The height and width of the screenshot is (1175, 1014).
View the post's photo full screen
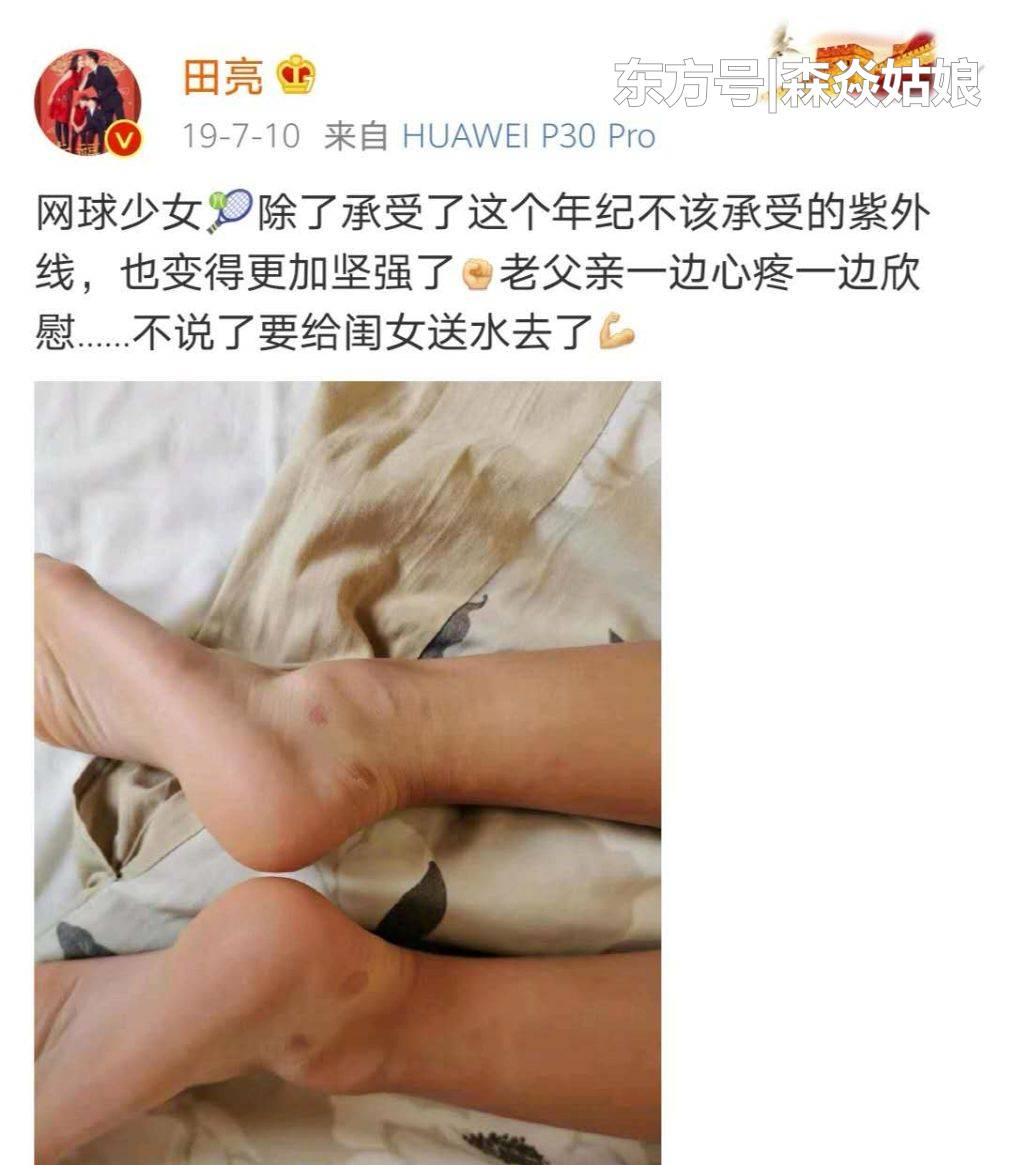[x=347, y=771]
